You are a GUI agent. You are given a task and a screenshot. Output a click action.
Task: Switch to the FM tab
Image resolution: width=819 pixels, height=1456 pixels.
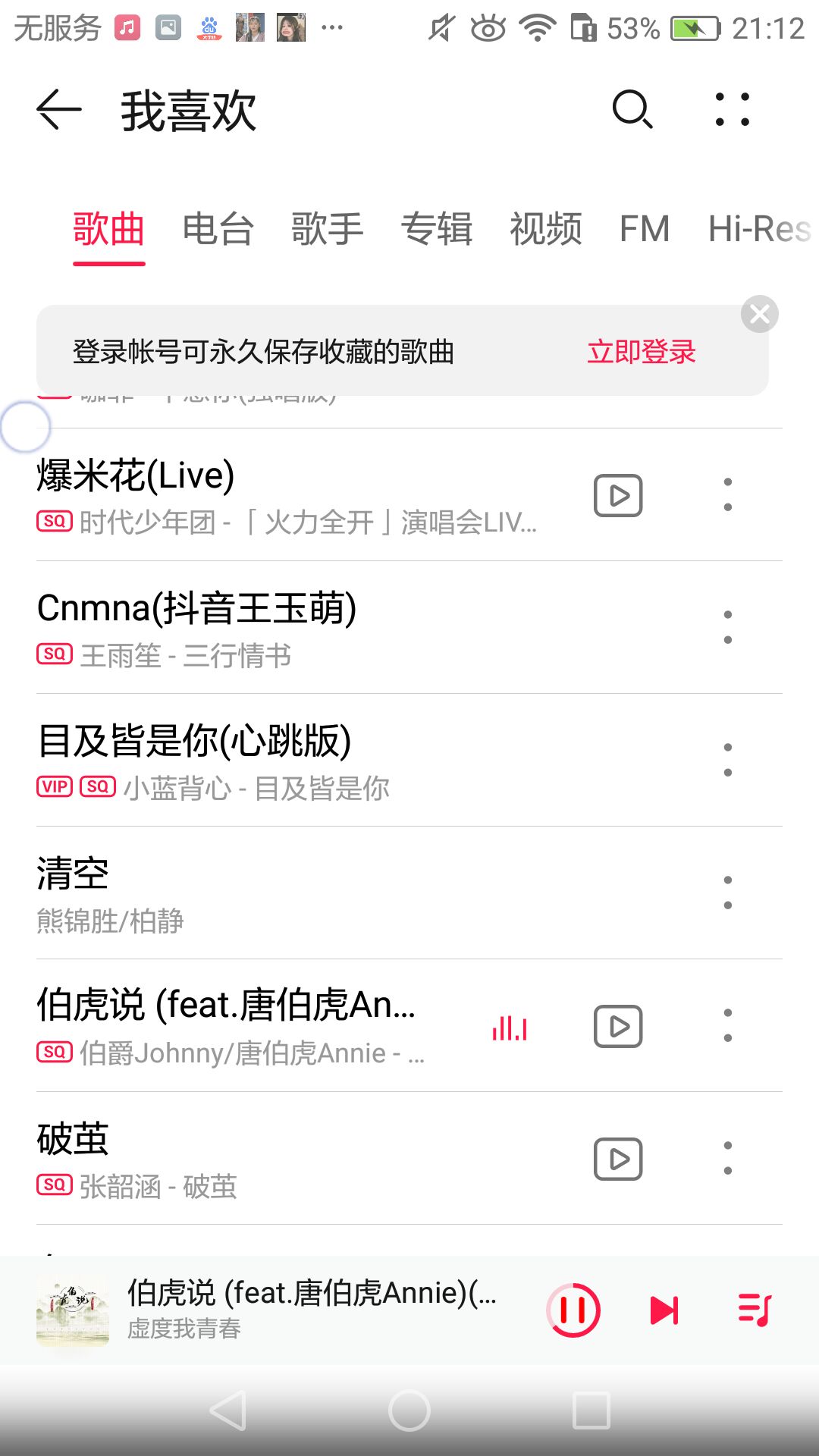click(644, 229)
